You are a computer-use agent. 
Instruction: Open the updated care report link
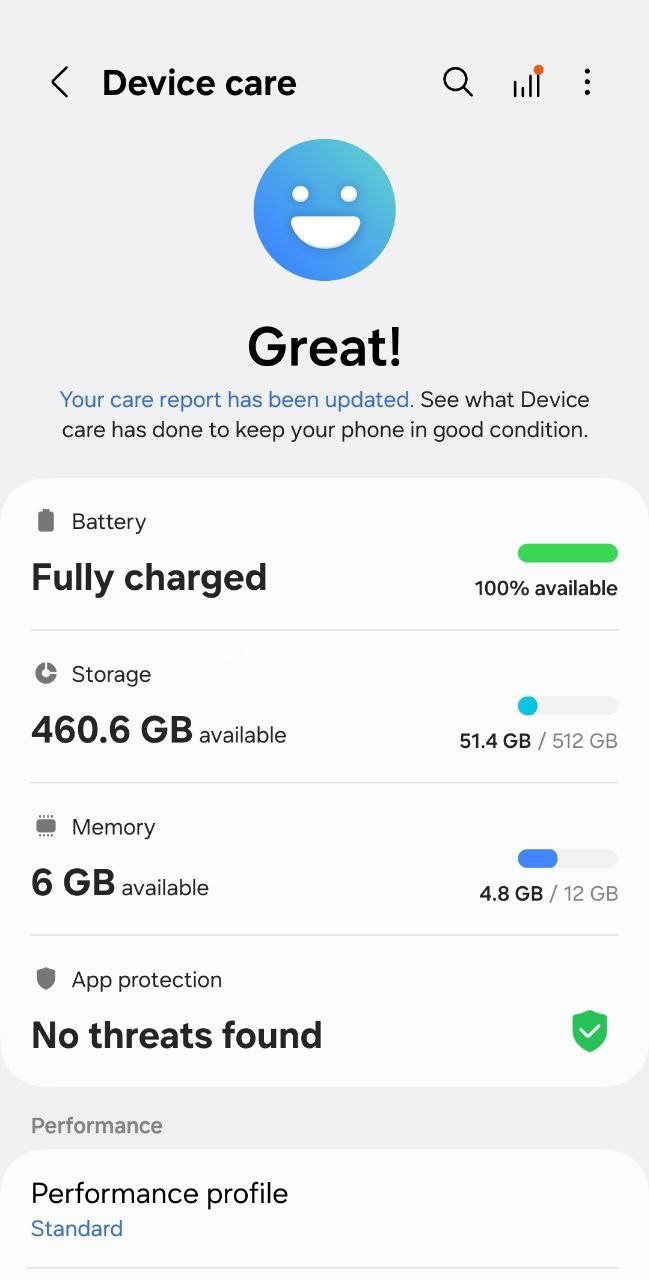click(x=237, y=399)
